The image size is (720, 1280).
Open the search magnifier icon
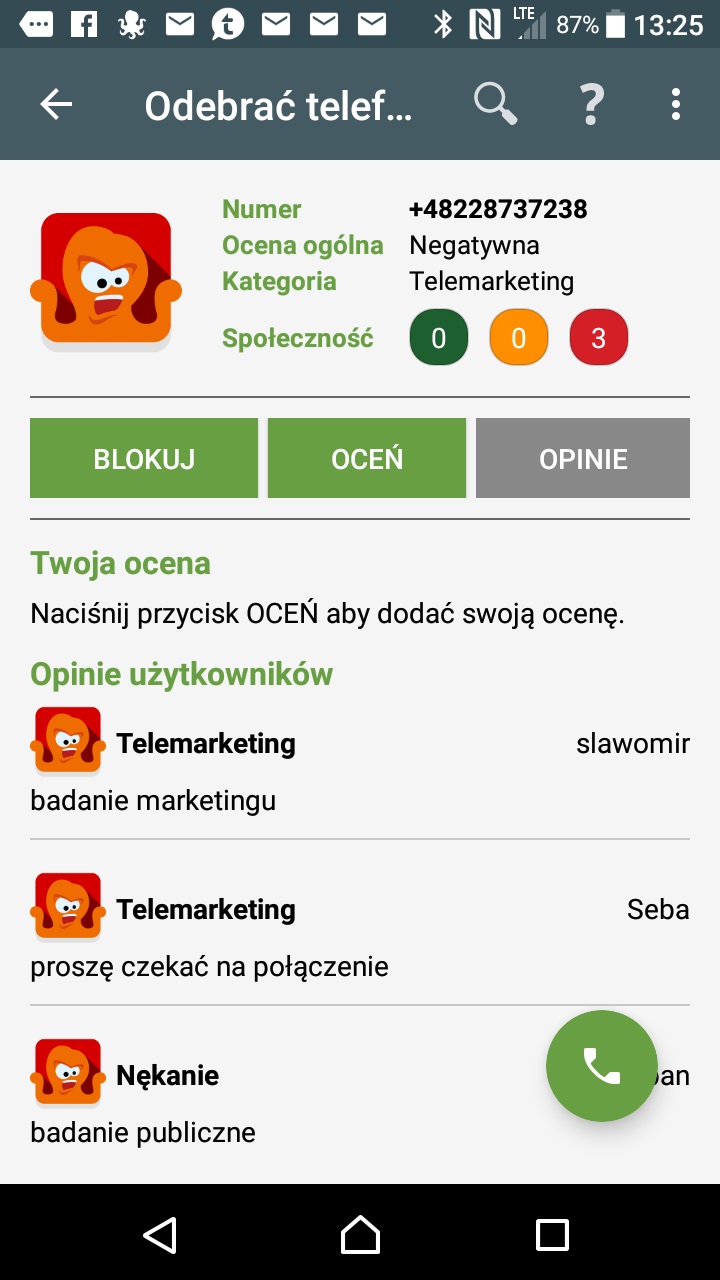(x=495, y=103)
